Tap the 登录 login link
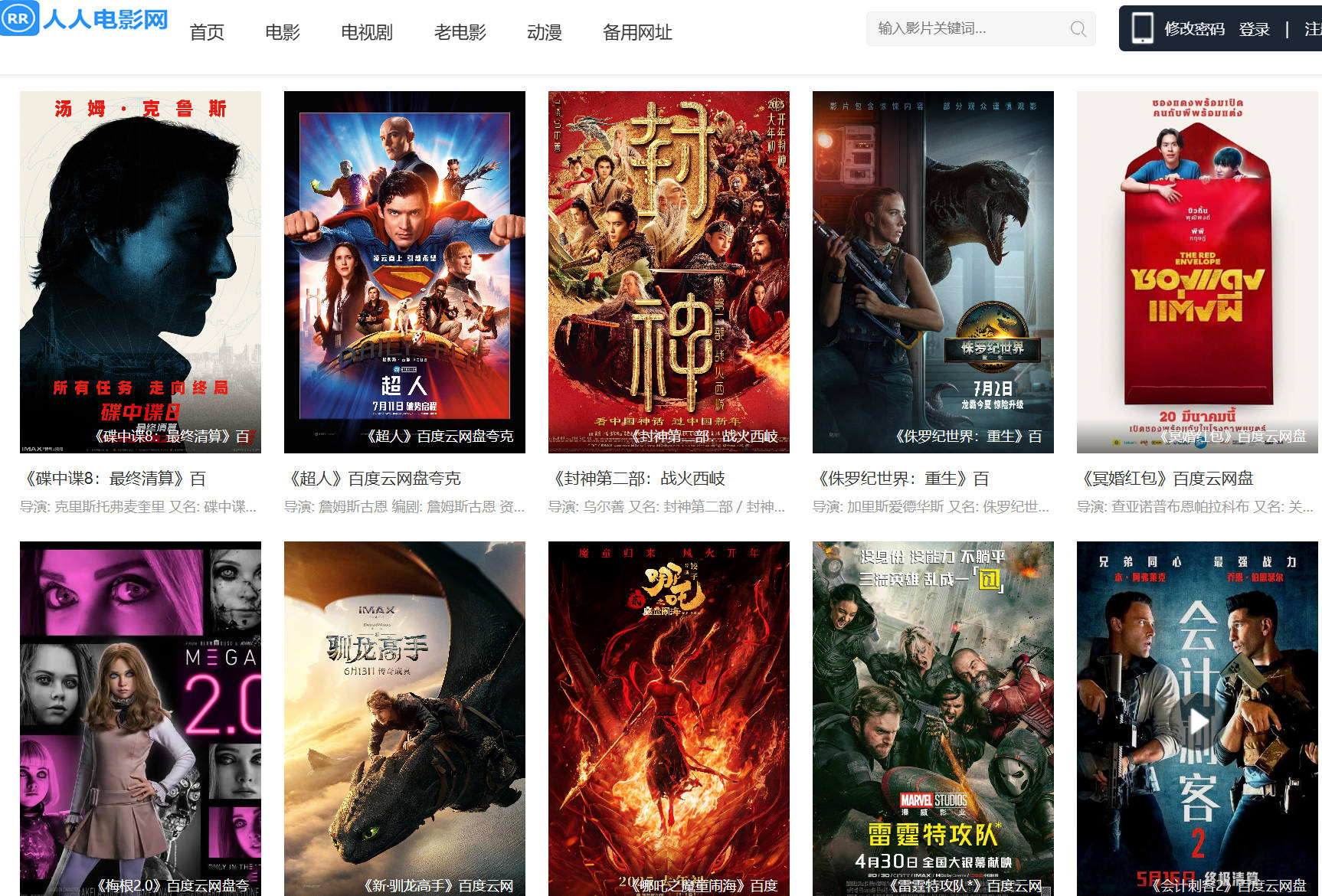Screen dimensions: 1322x896 pos(1254,29)
